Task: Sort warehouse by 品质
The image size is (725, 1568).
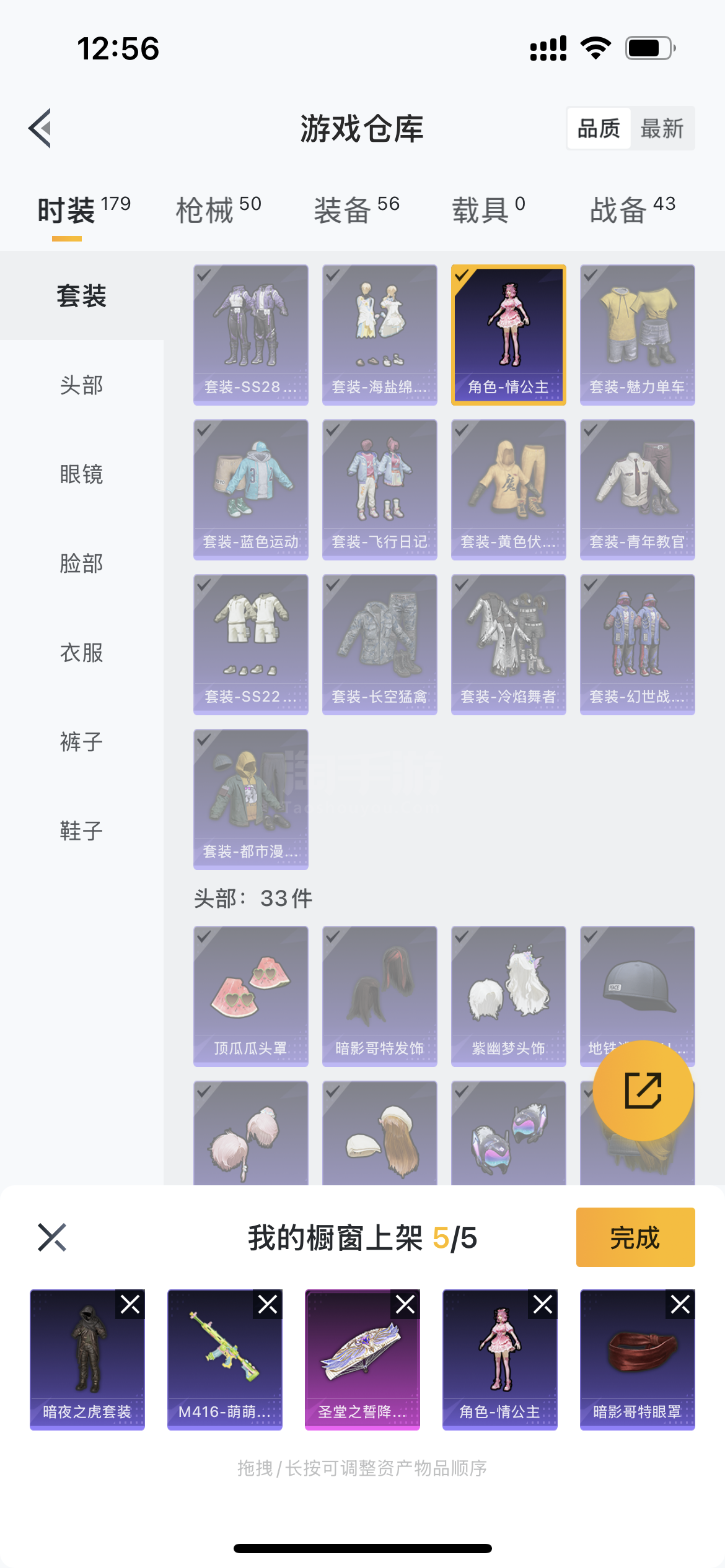Action: pos(599,128)
